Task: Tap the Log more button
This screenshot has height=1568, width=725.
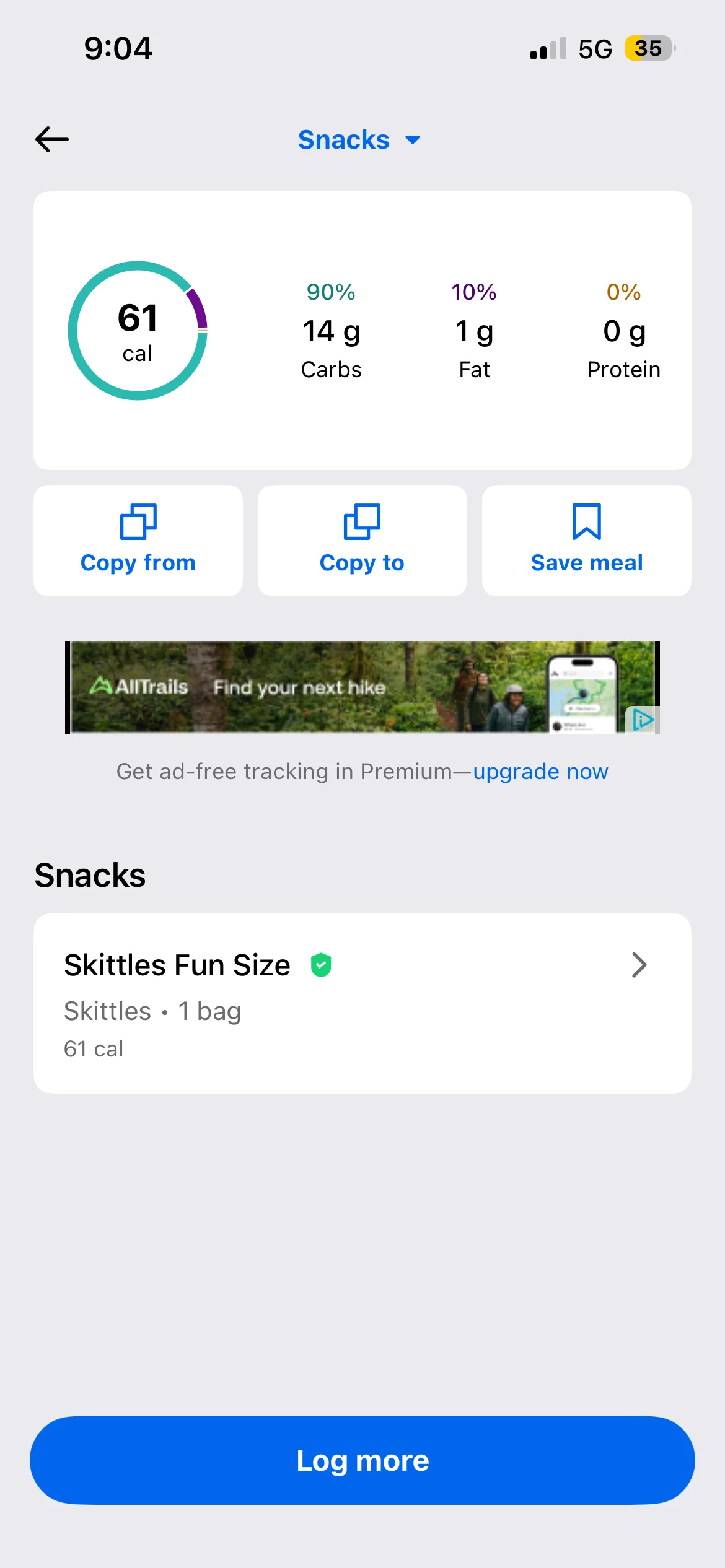Action: pyautogui.click(x=362, y=1460)
